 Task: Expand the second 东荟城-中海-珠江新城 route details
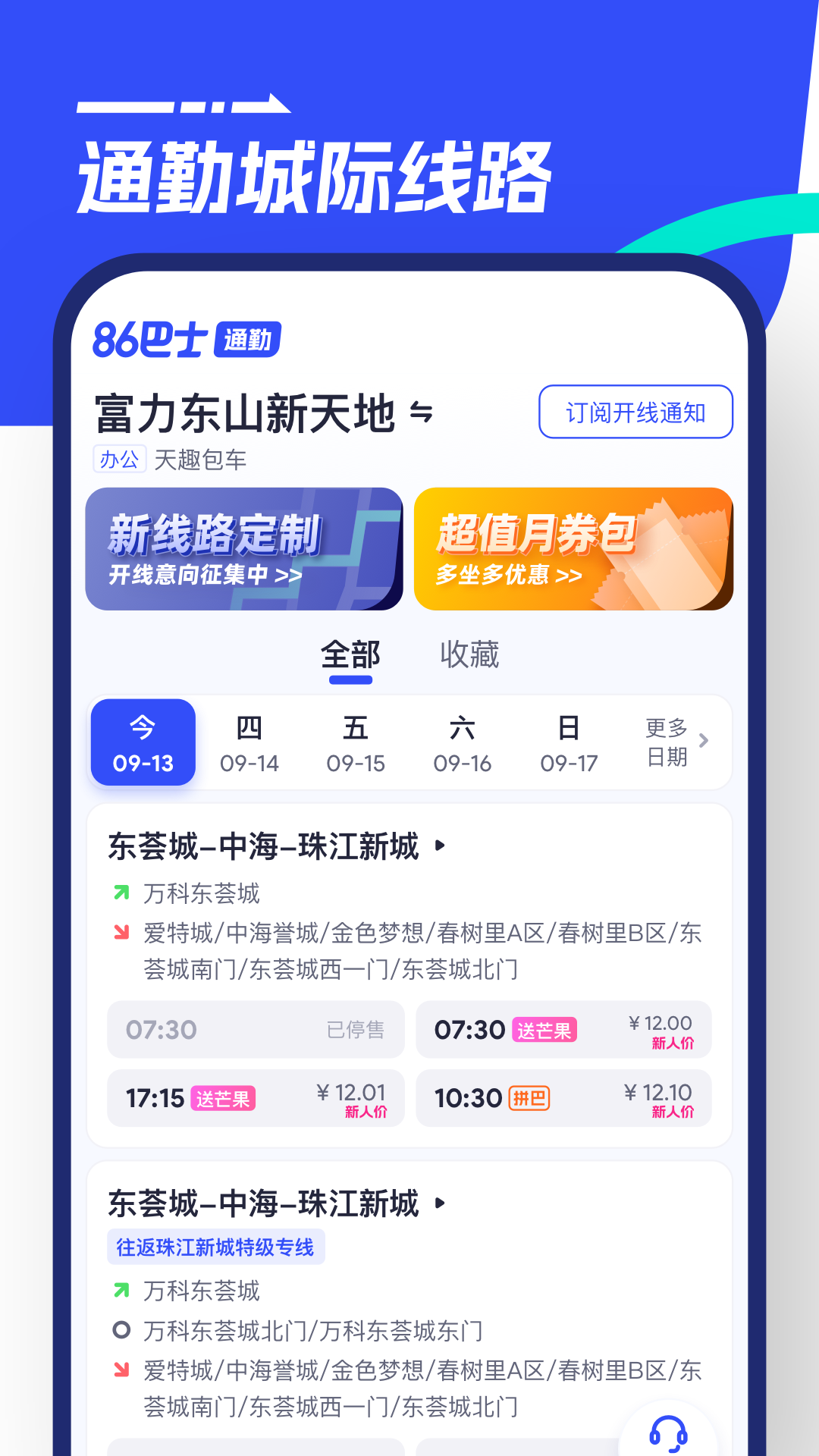(439, 1203)
